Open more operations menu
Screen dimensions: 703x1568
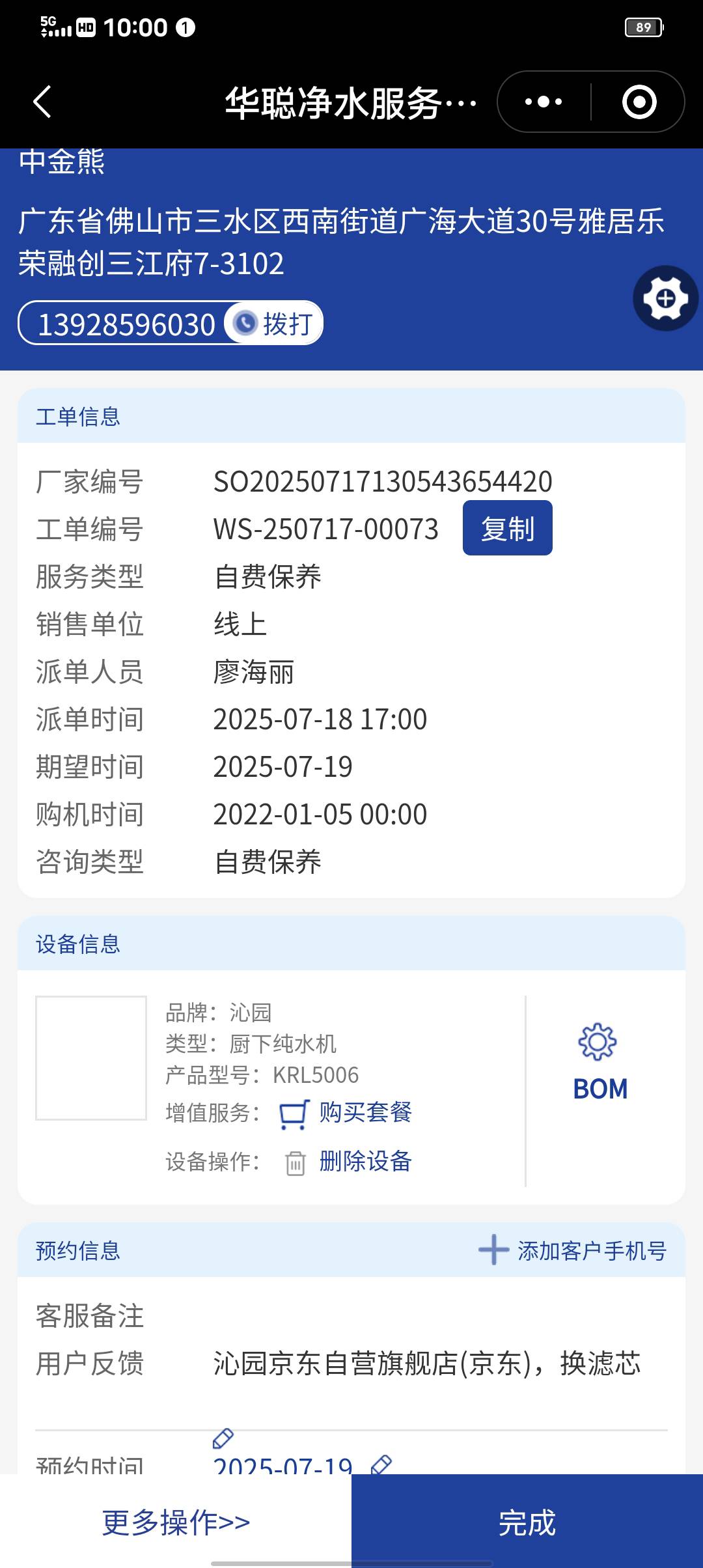[176, 1522]
